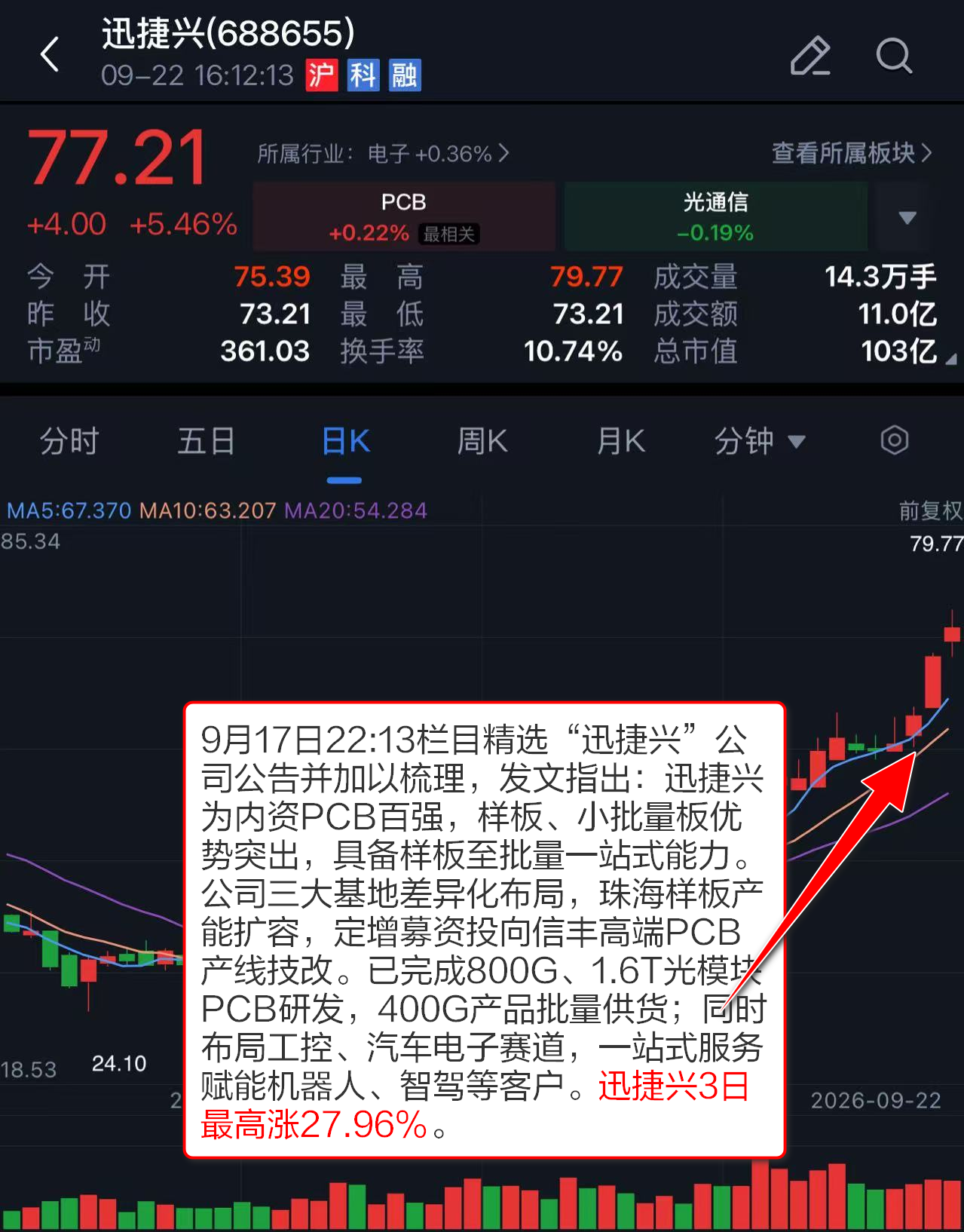
Task: Open the edit pencil icon
Action: tap(810, 55)
